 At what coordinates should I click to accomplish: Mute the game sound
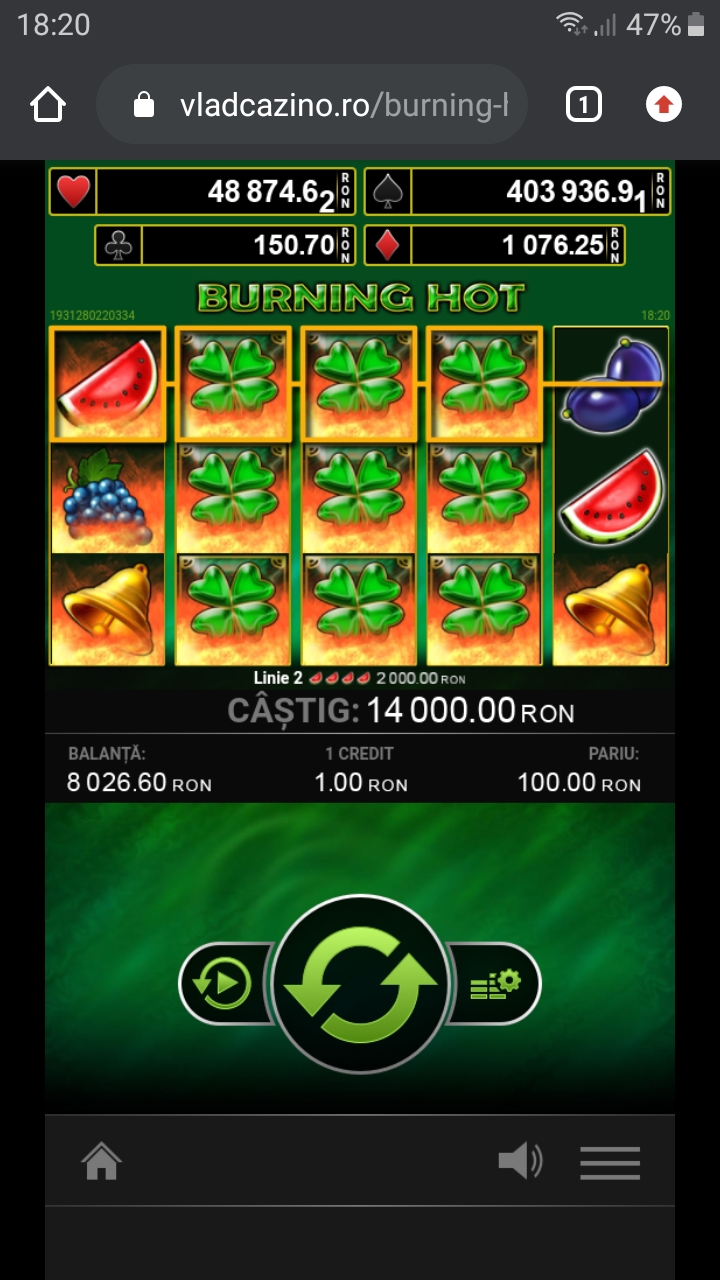click(x=520, y=1161)
